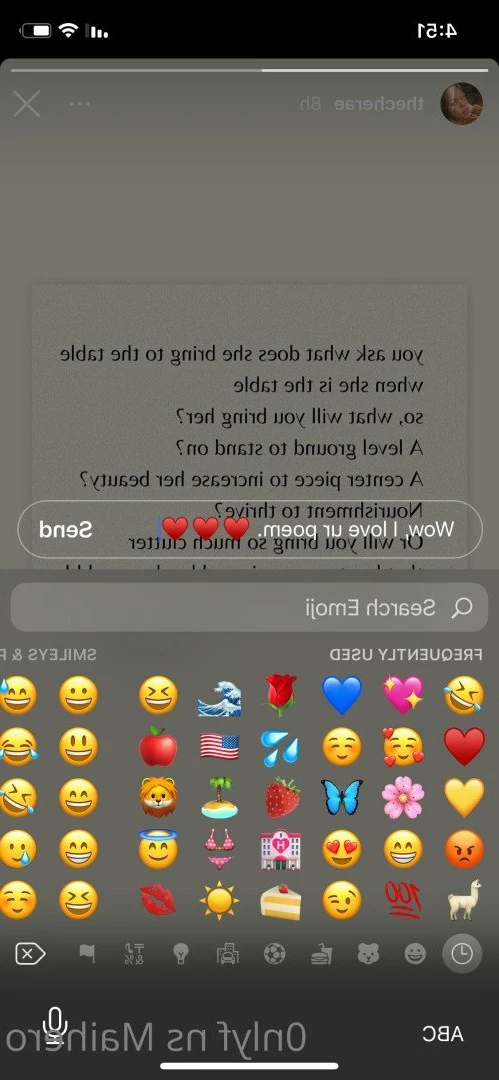Open the Search Emoji field
This screenshot has width=499, height=1080.
coord(250,608)
